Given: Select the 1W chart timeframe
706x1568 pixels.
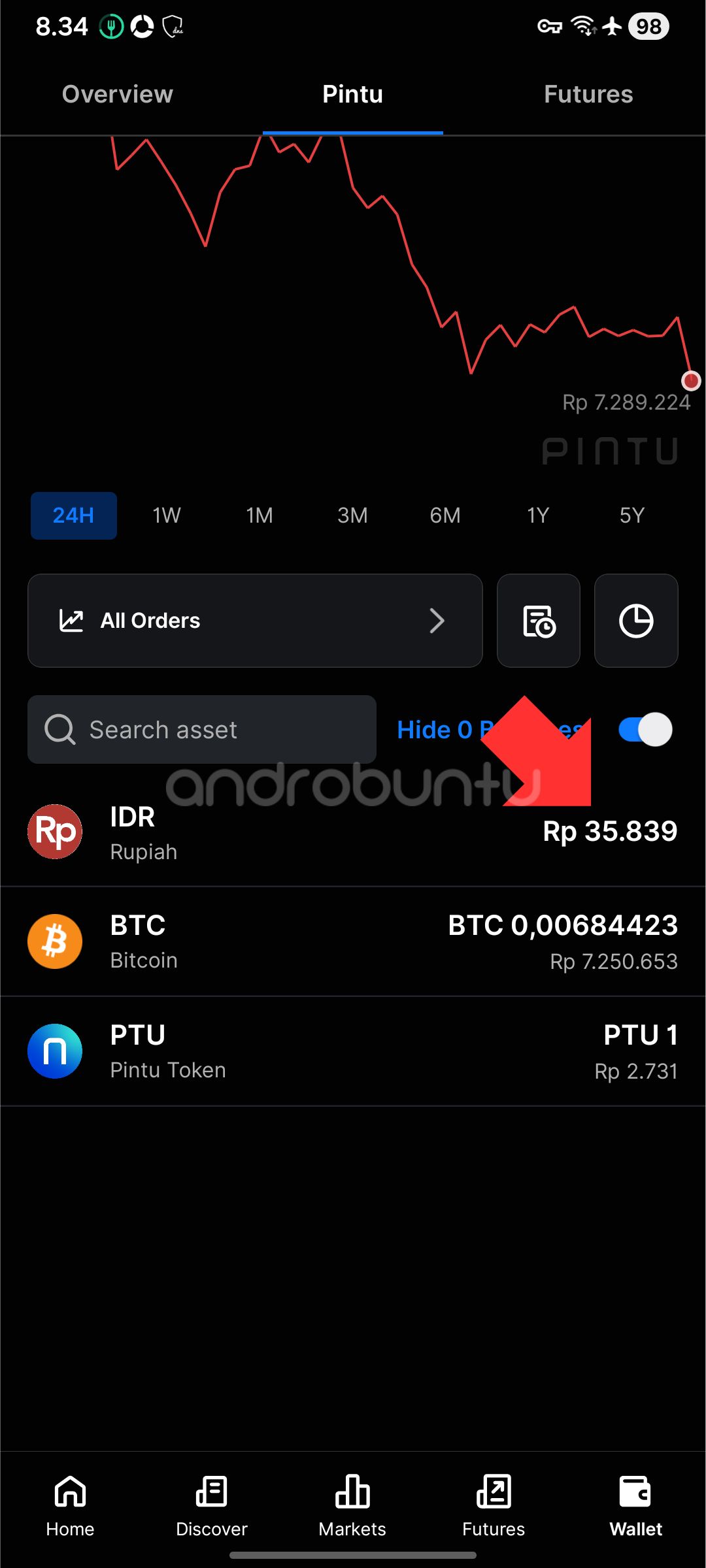Looking at the screenshot, I should (x=165, y=515).
